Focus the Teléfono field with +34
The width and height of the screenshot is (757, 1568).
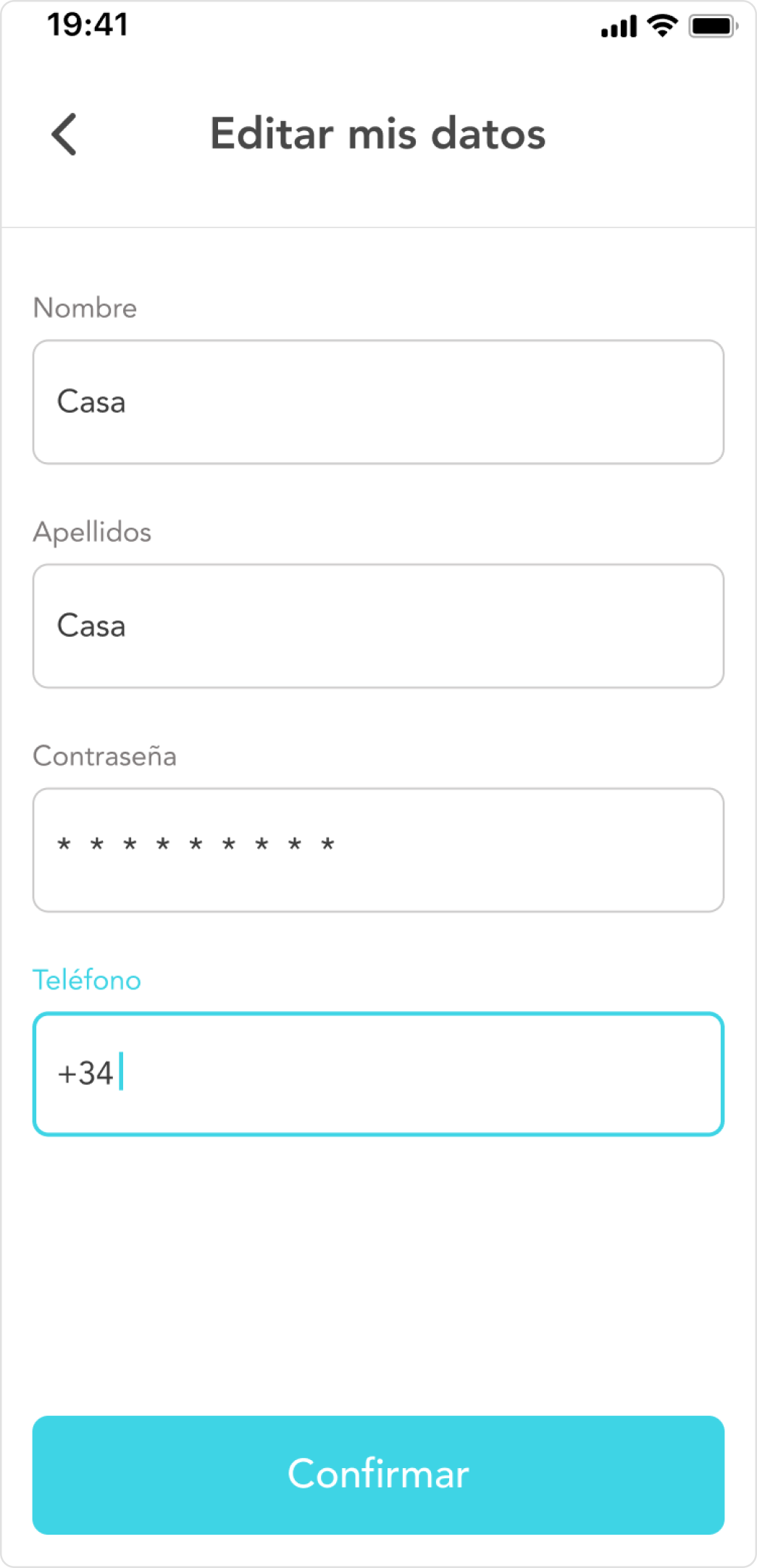click(x=378, y=1073)
